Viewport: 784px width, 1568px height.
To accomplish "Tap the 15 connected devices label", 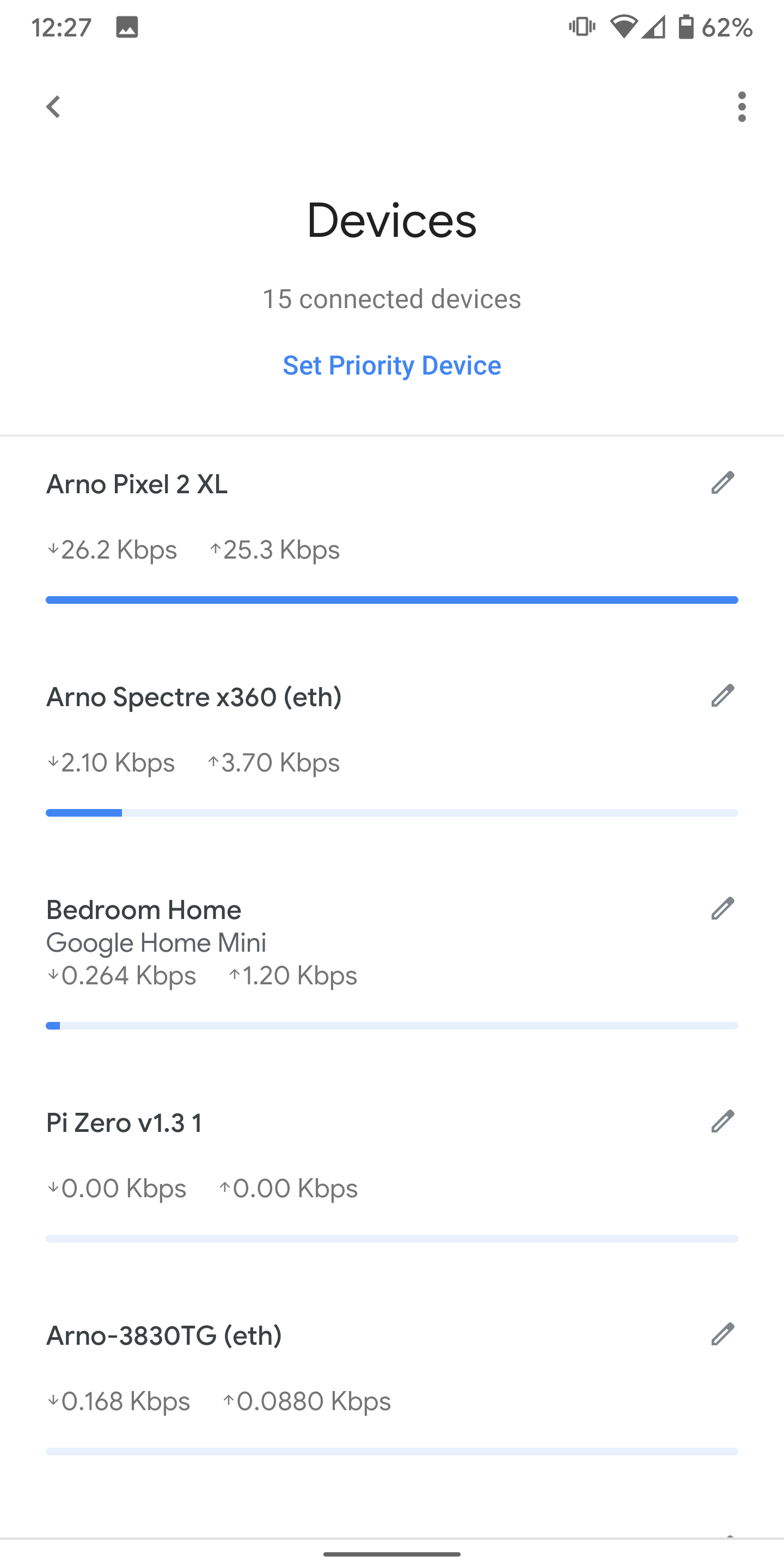I will [392, 299].
